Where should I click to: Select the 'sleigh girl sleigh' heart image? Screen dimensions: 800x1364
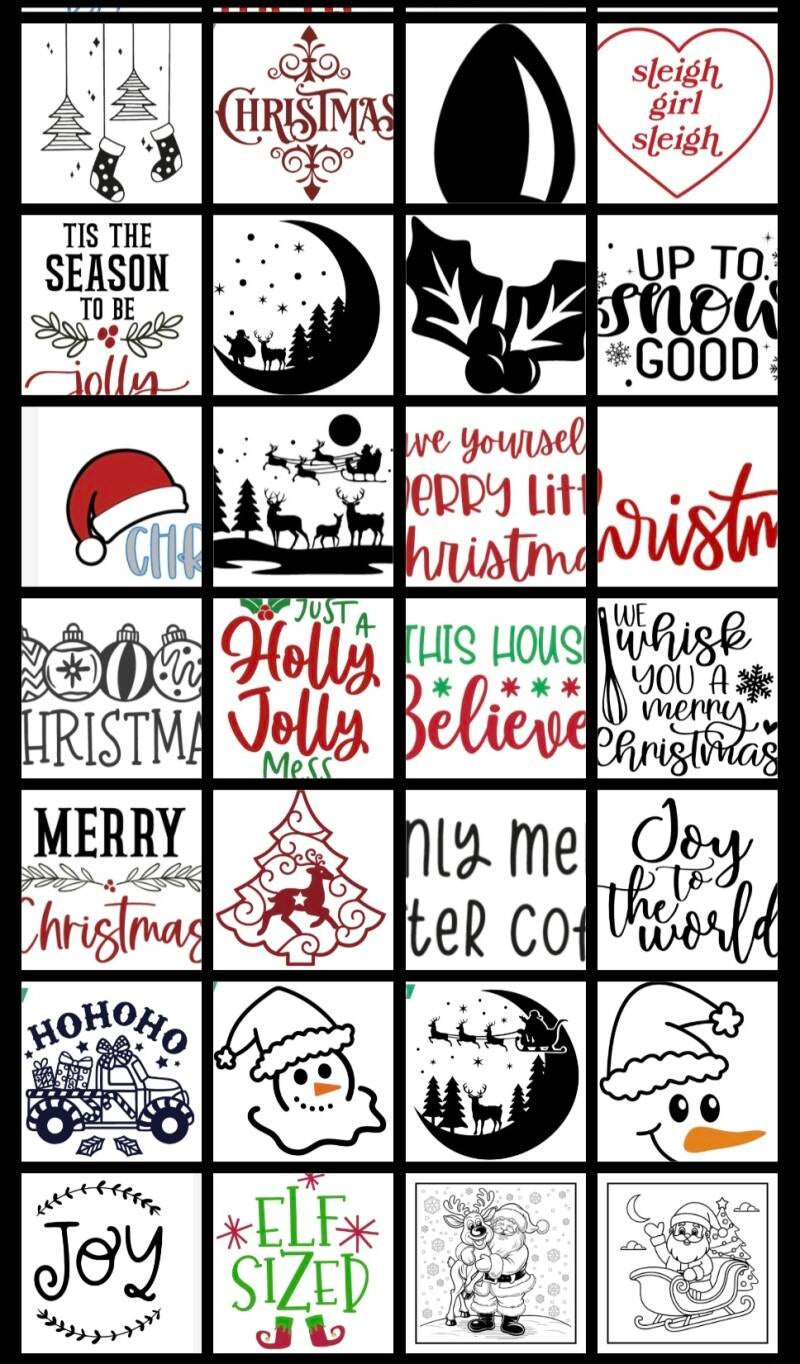tap(687, 113)
